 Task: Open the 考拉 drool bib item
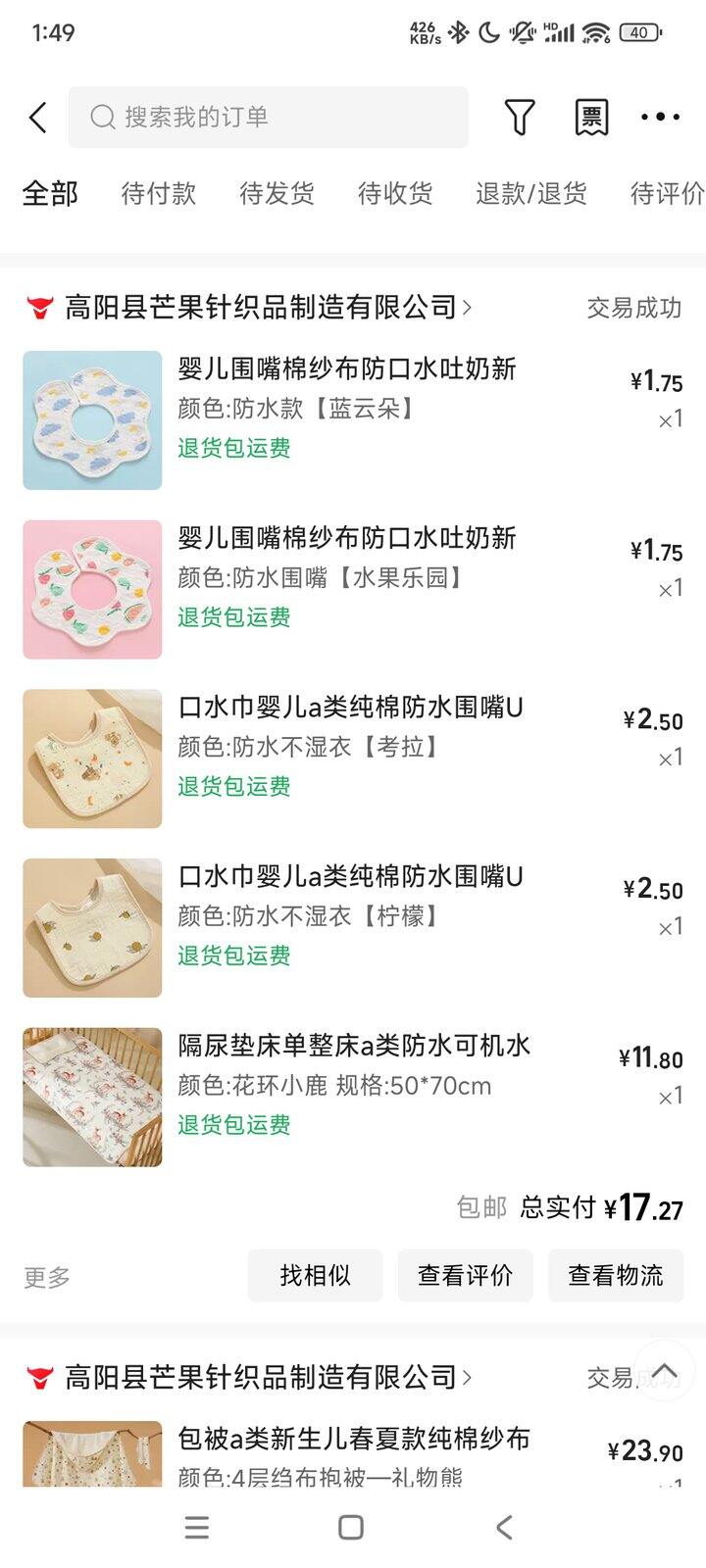350,708
